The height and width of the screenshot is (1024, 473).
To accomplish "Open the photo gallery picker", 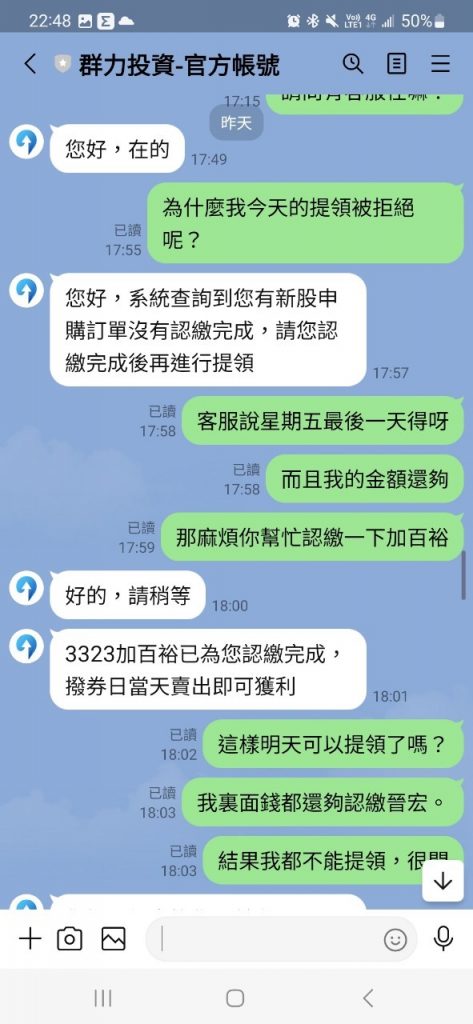I will (x=113, y=939).
